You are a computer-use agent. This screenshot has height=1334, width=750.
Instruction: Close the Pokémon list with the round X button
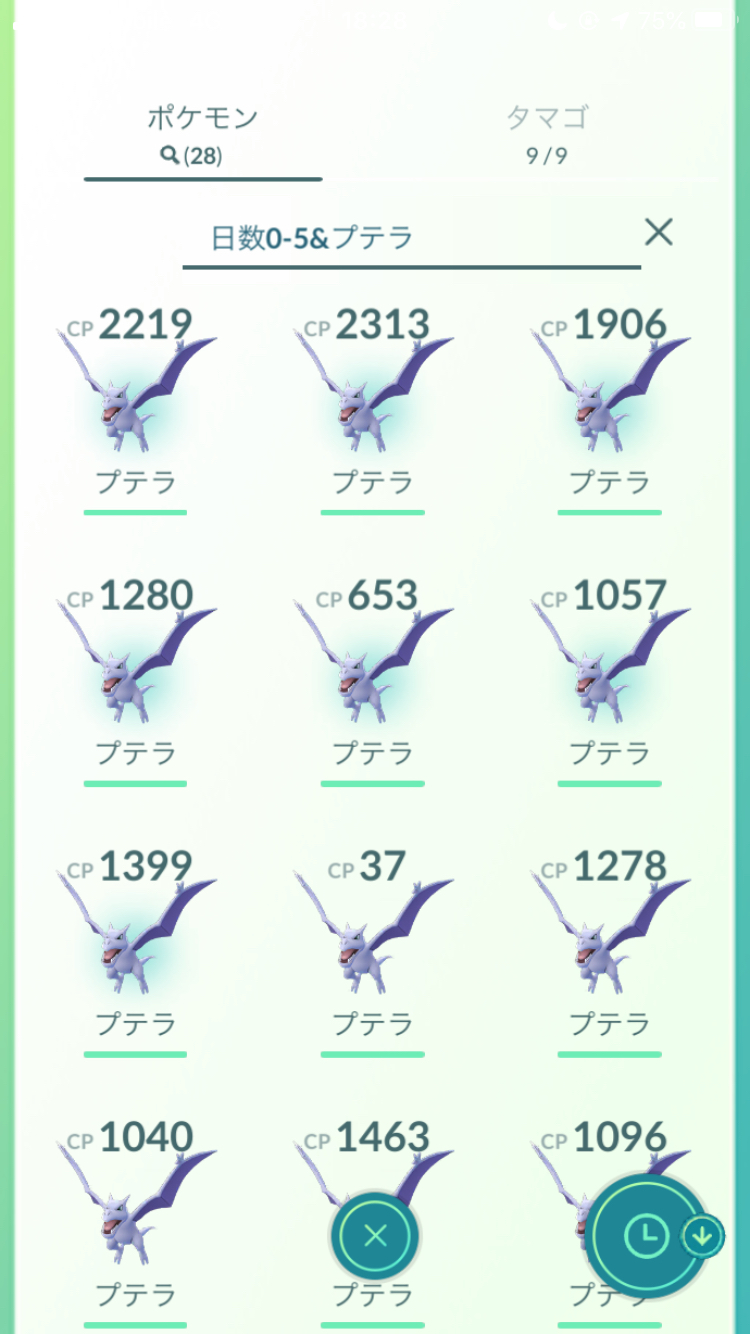click(x=375, y=1237)
